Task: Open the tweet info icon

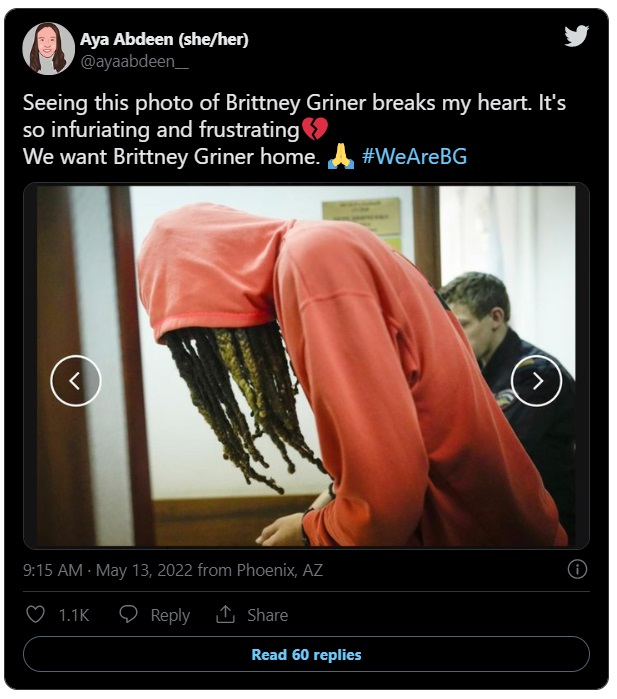Action: click(577, 569)
